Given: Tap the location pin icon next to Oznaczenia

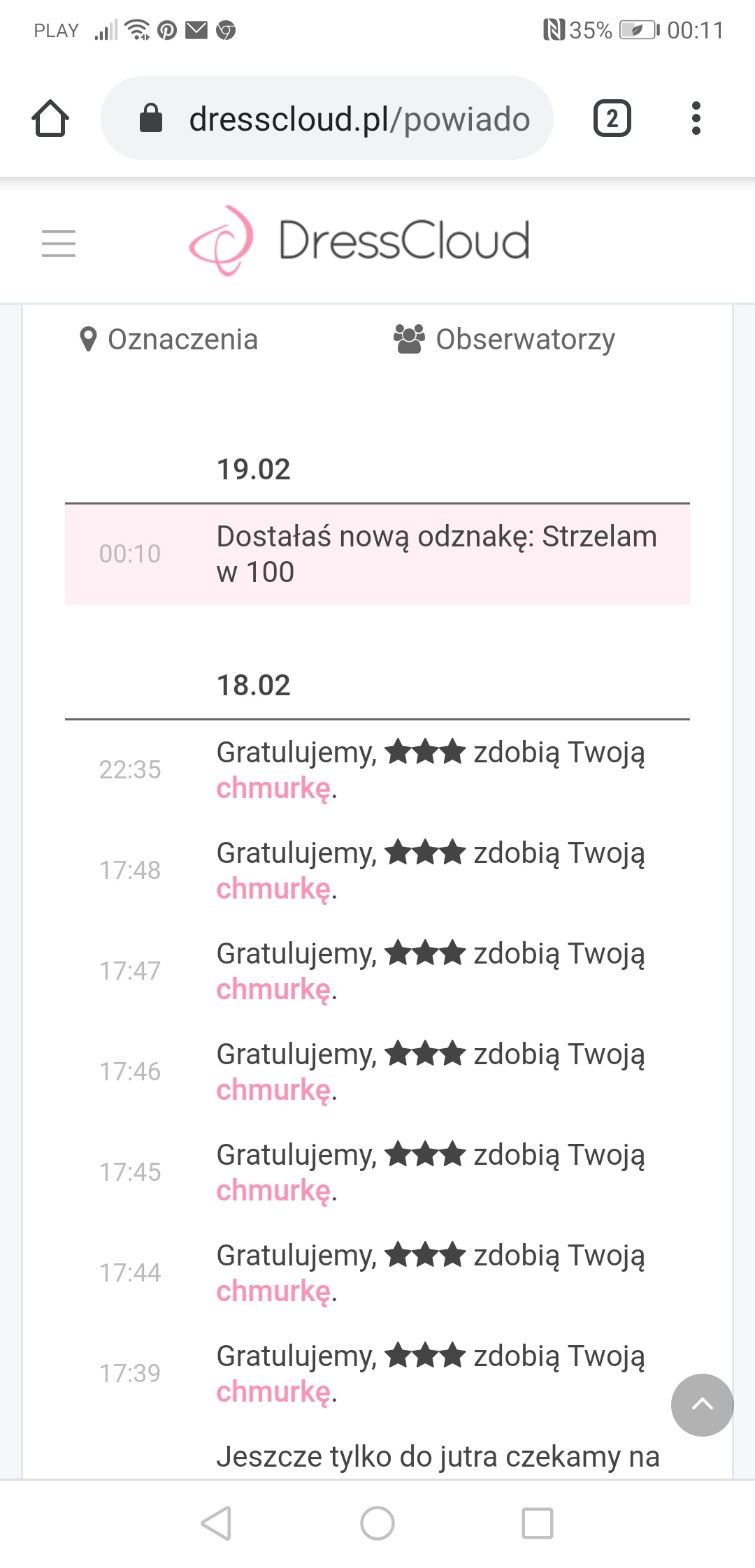Looking at the screenshot, I should pyautogui.click(x=88, y=339).
